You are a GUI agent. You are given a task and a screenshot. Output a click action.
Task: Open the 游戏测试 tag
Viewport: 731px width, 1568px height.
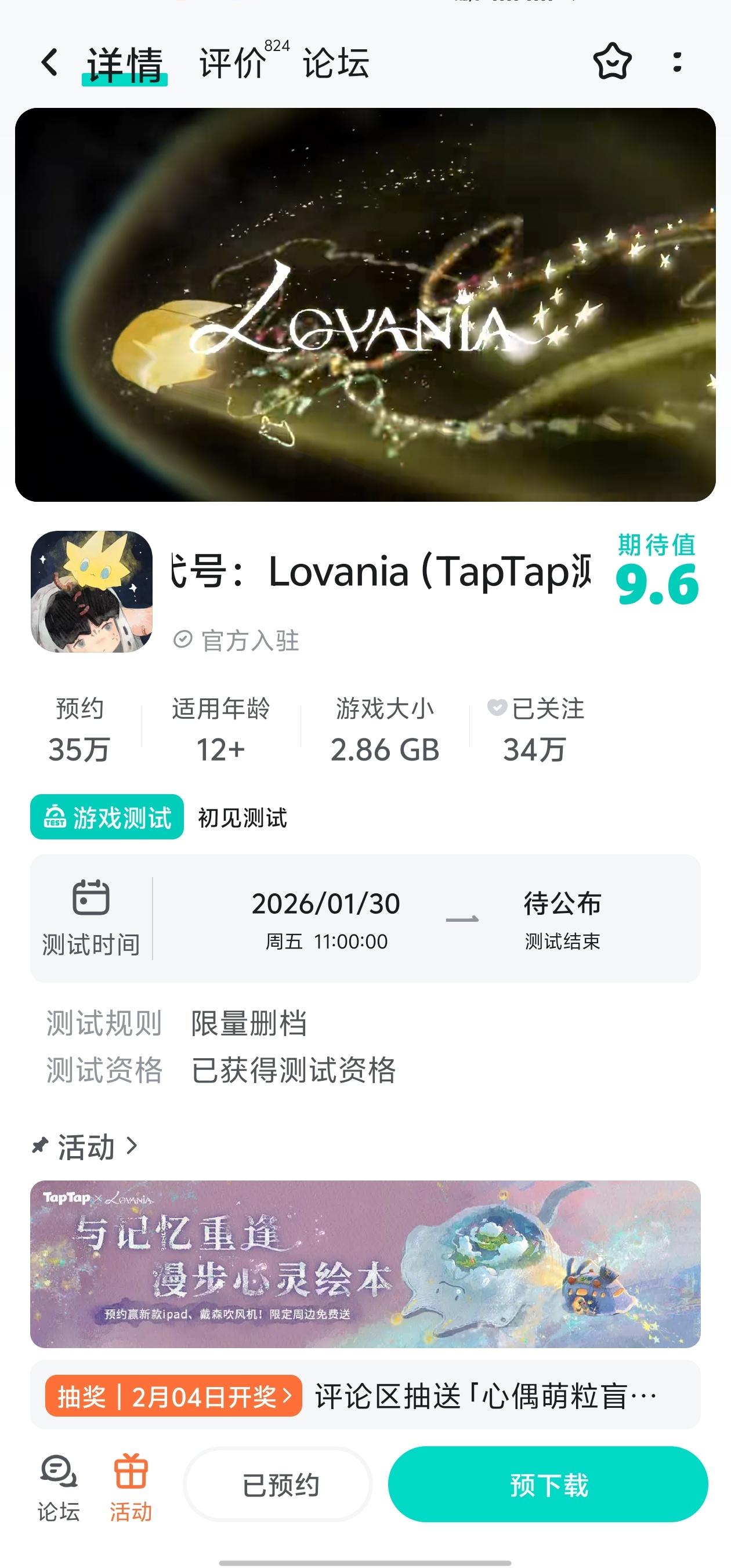107,817
